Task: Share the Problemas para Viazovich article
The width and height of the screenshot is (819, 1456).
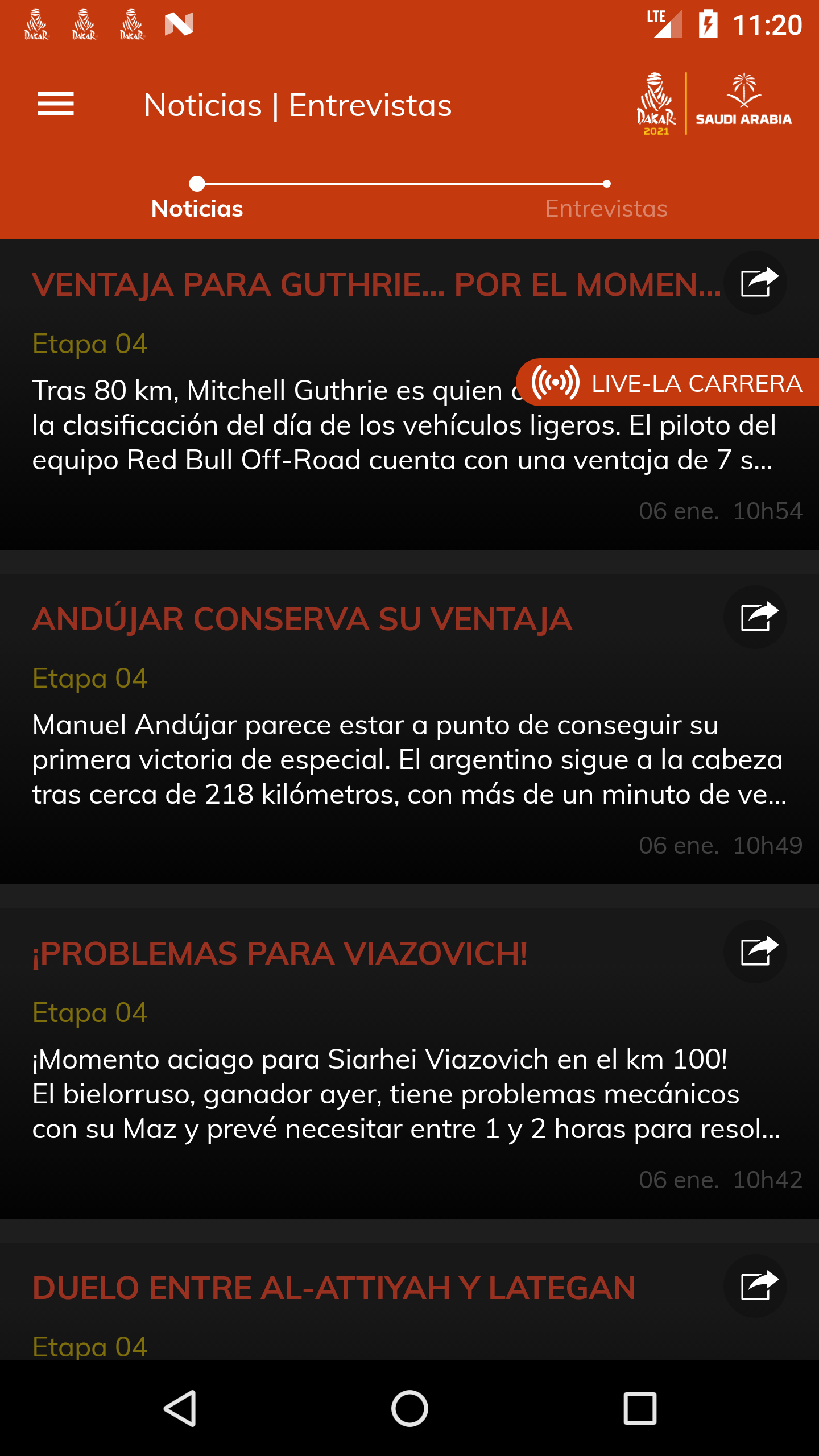Action: pyautogui.click(x=755, y=952)
